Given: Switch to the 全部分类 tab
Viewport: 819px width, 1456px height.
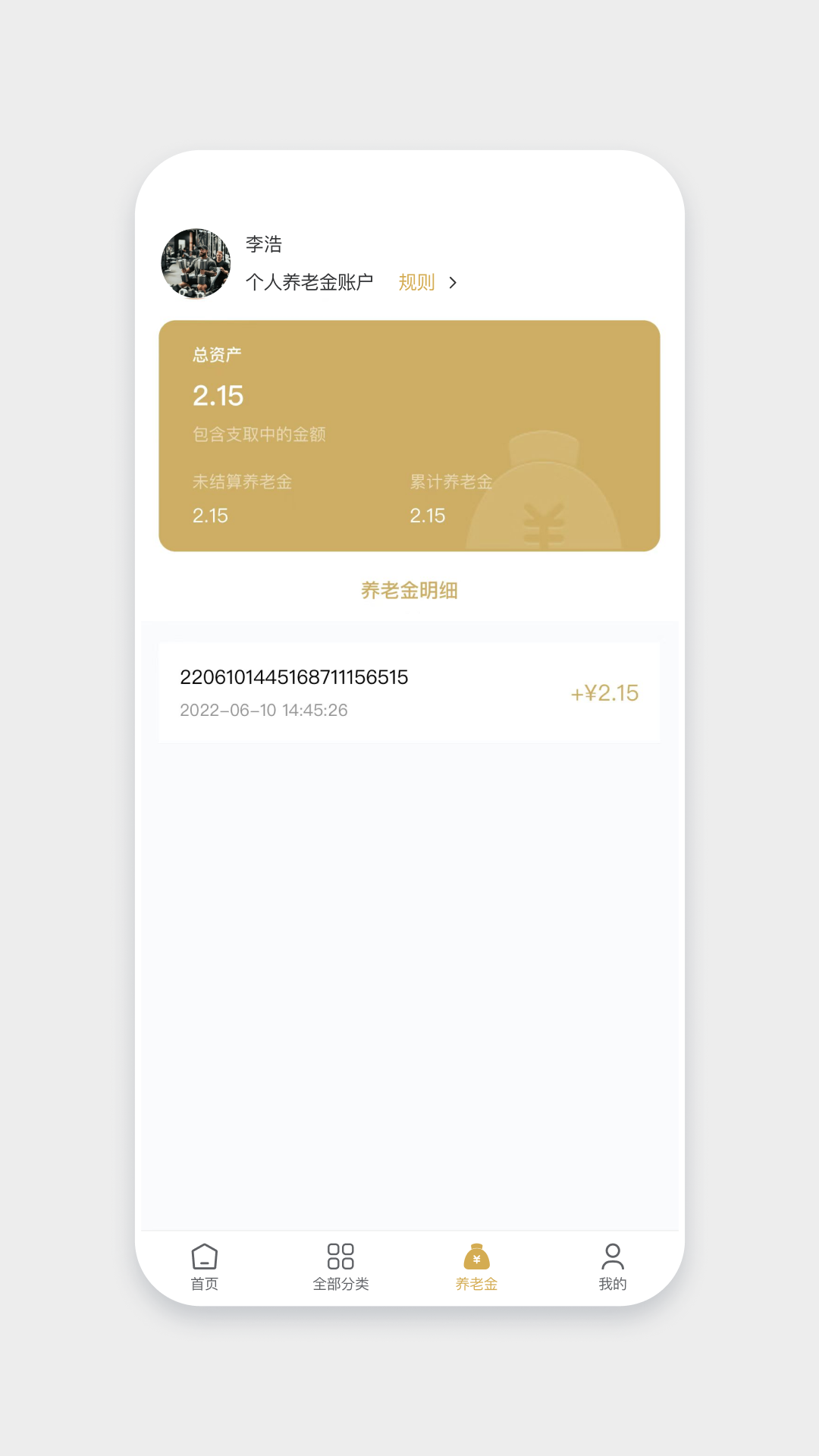Looking at the screenshot, I should coord(340,1266).
